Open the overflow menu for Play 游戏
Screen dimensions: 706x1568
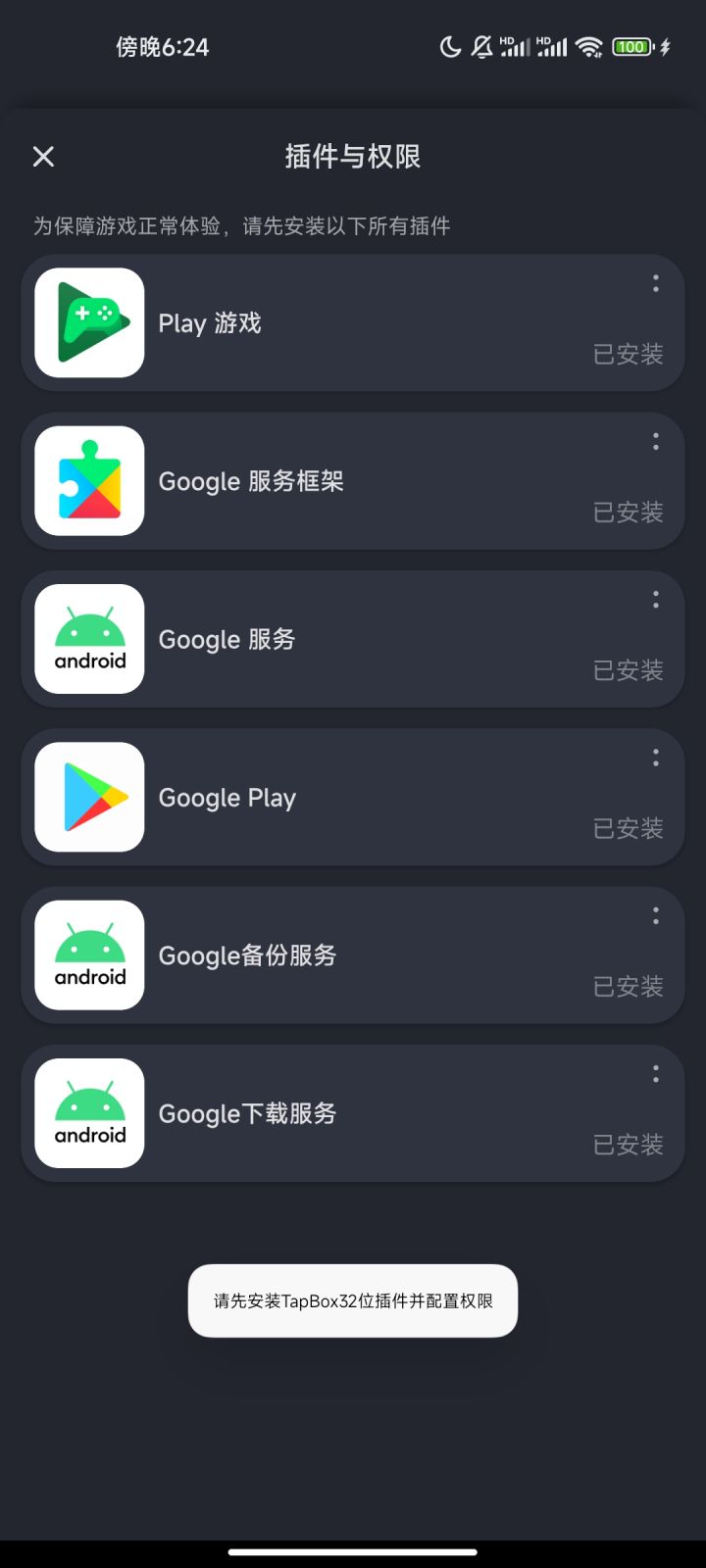click(655, 284)
